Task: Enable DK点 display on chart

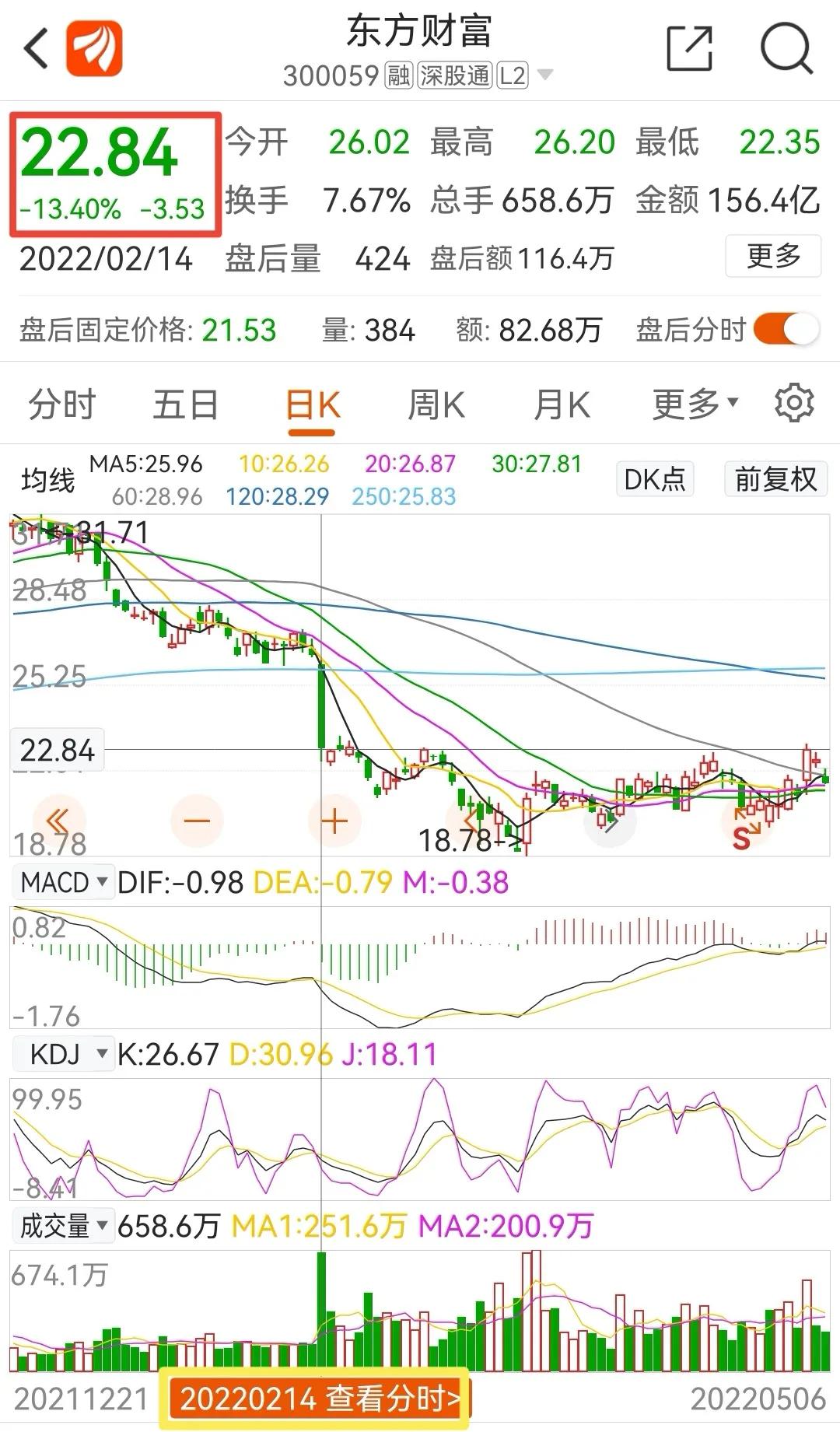Action: coord(653,479)
